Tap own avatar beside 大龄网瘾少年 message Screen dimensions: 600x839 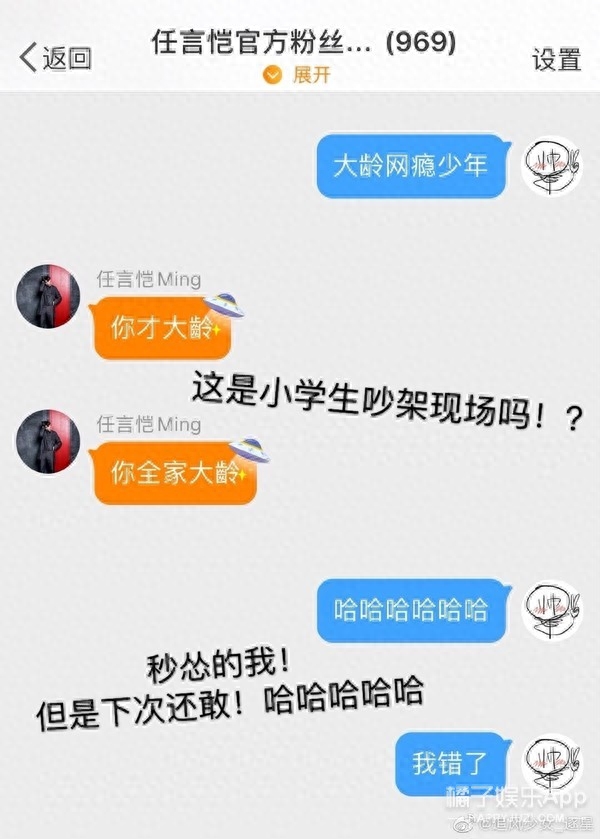point(553,164)
